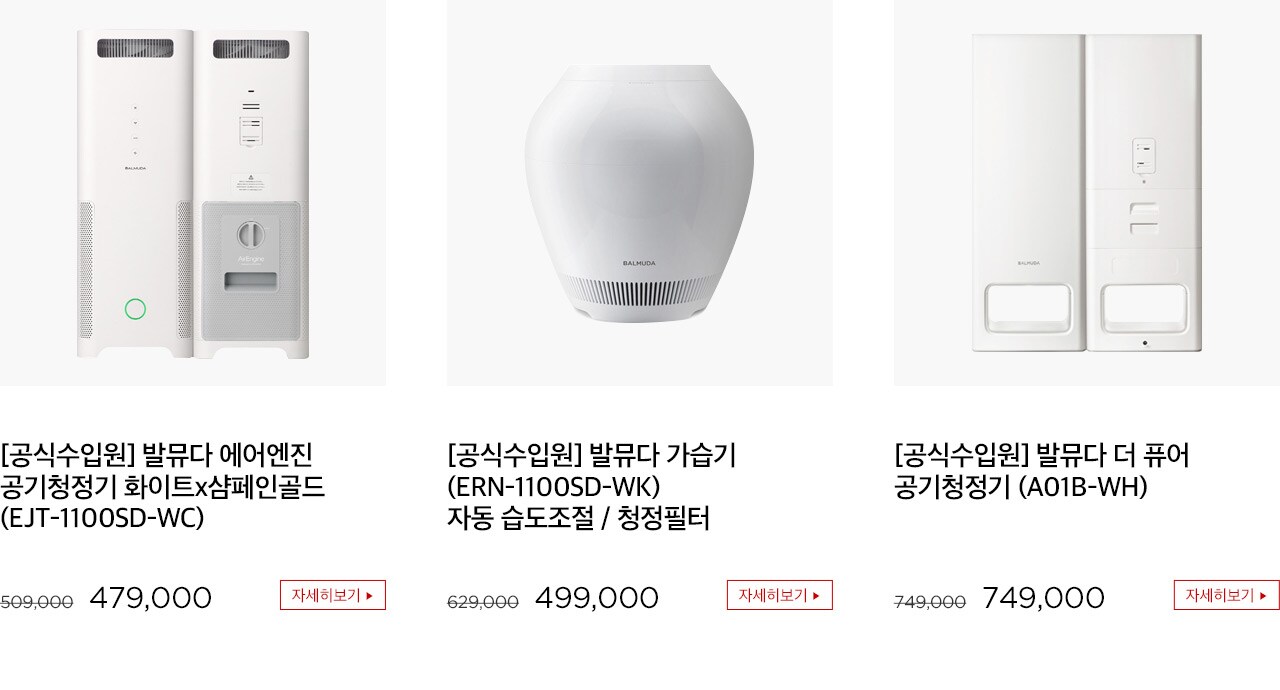Viewport: 1280px width, 690px height.
Task: Open the 더 퓨어 A01B-WH product image
Action: coord(1086,193)
